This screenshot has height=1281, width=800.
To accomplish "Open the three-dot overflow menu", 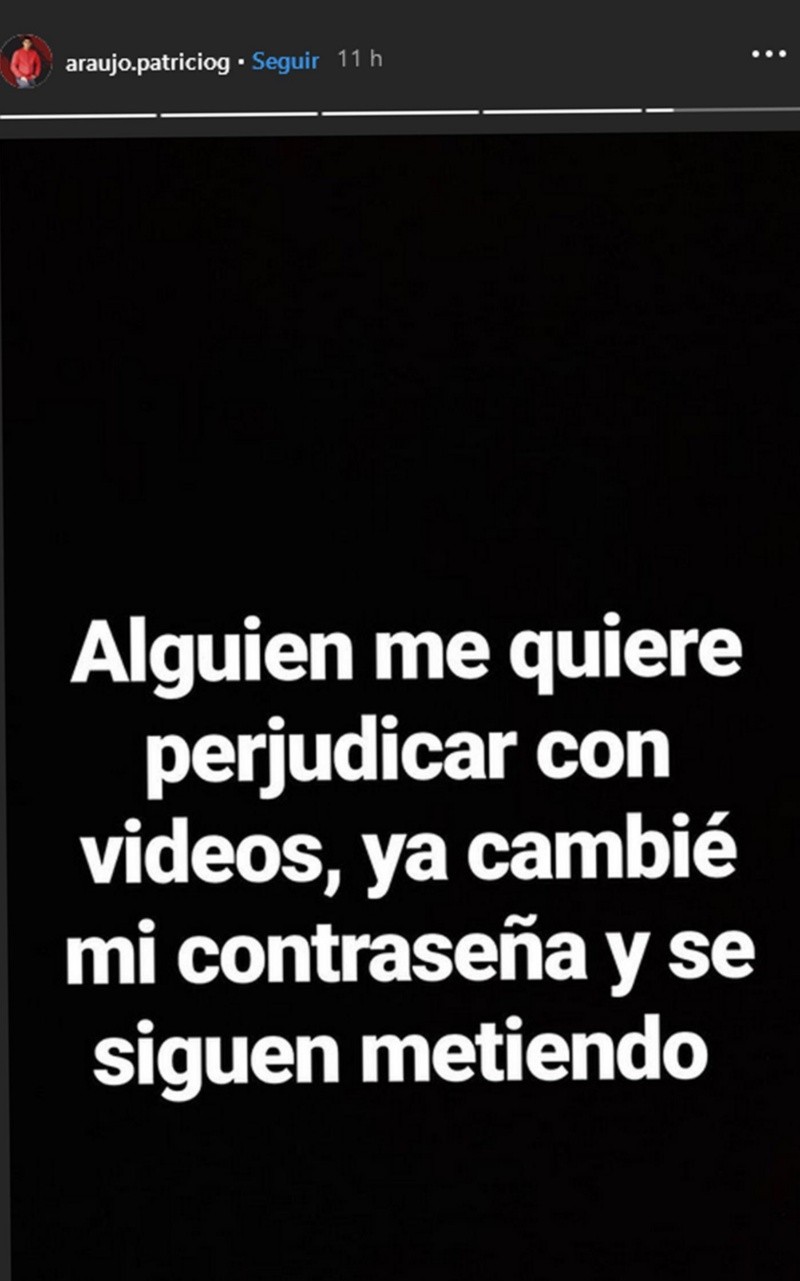I will click(768, 54).
